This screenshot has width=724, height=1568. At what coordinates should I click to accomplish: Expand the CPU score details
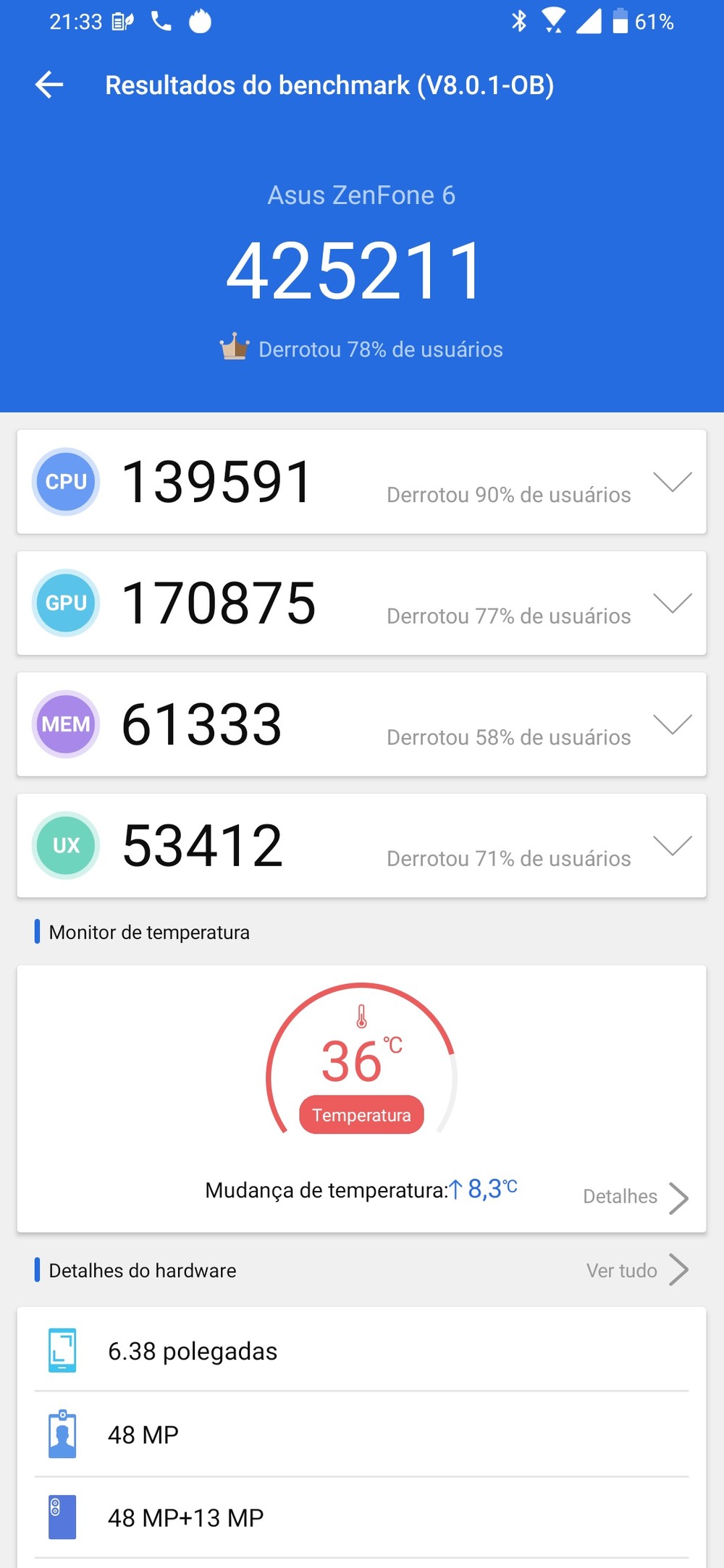coord(672,482)
